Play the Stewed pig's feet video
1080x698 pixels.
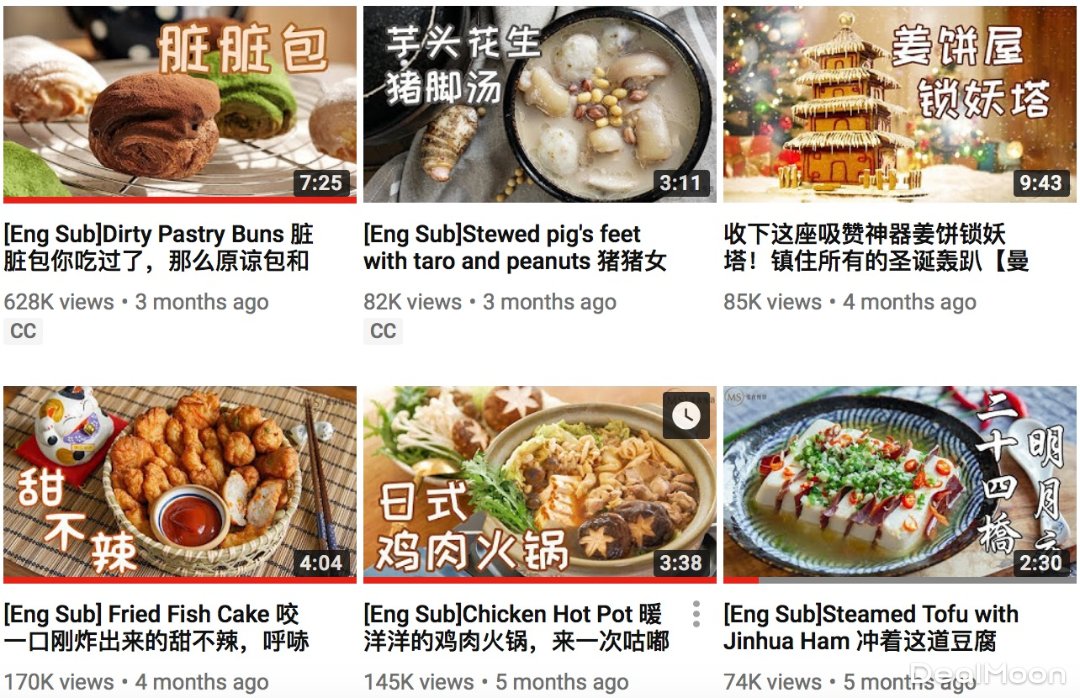(539, 103)
